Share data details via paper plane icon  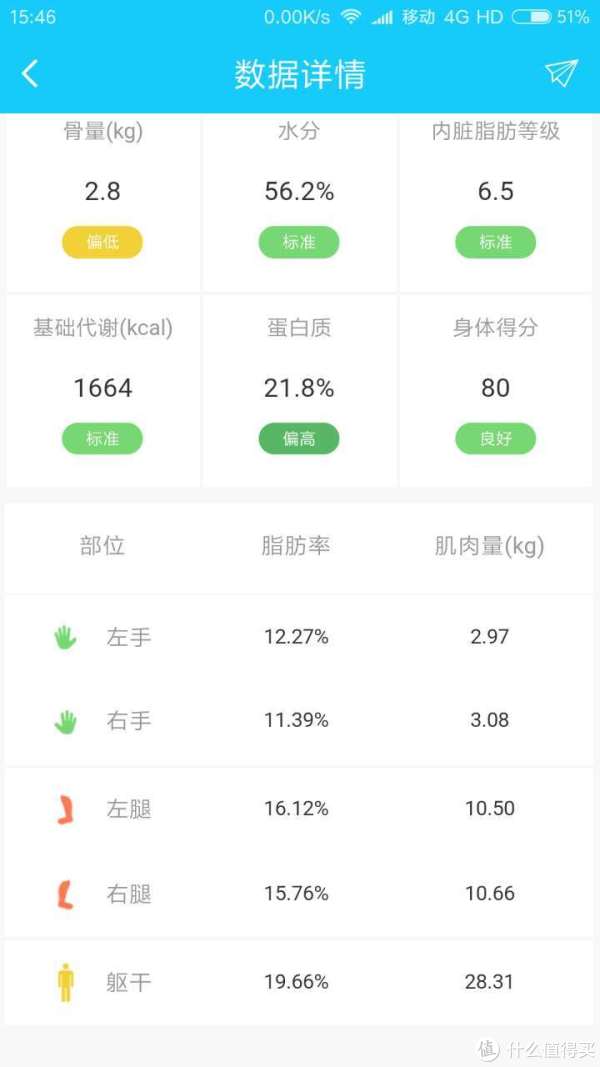click(561, 73)
